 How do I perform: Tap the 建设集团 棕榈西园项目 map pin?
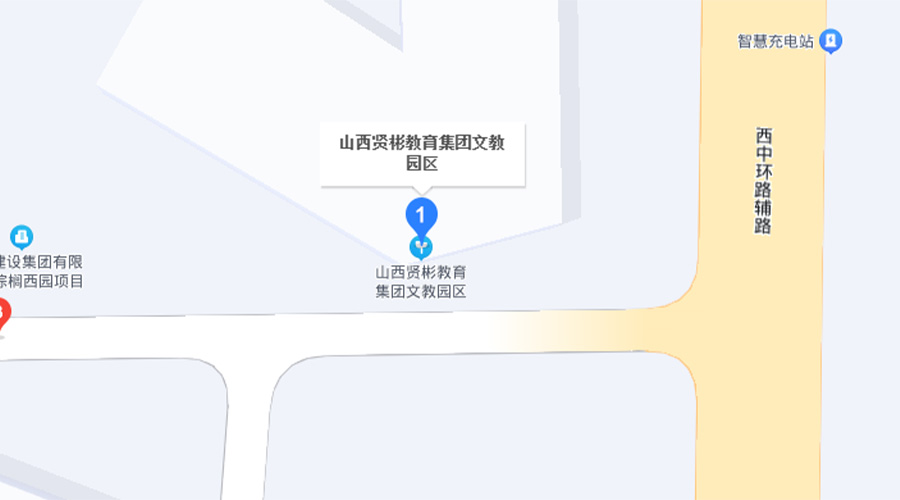(22, 238)
